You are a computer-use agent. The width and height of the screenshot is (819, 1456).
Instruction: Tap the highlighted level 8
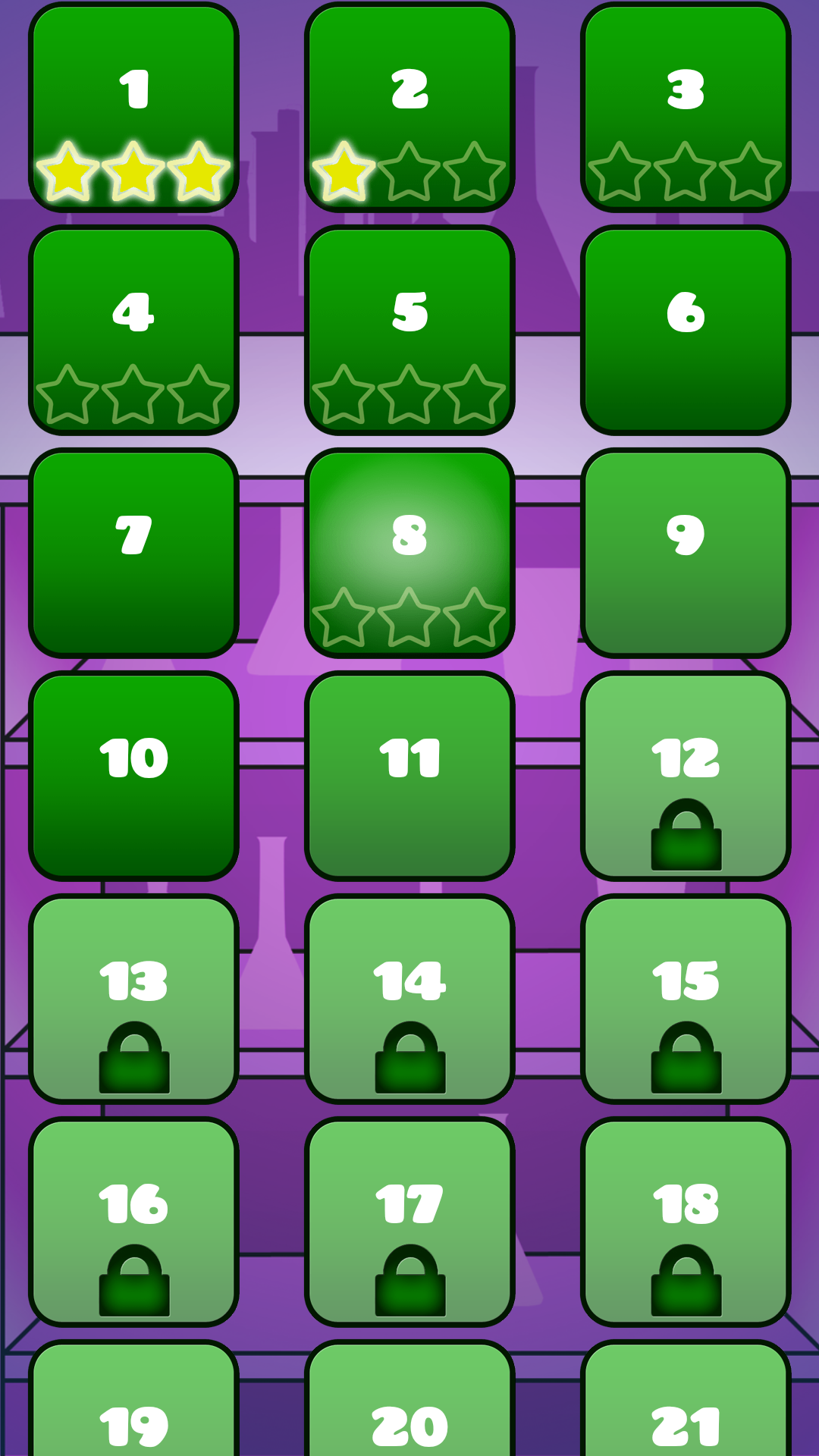coord(409,554)
